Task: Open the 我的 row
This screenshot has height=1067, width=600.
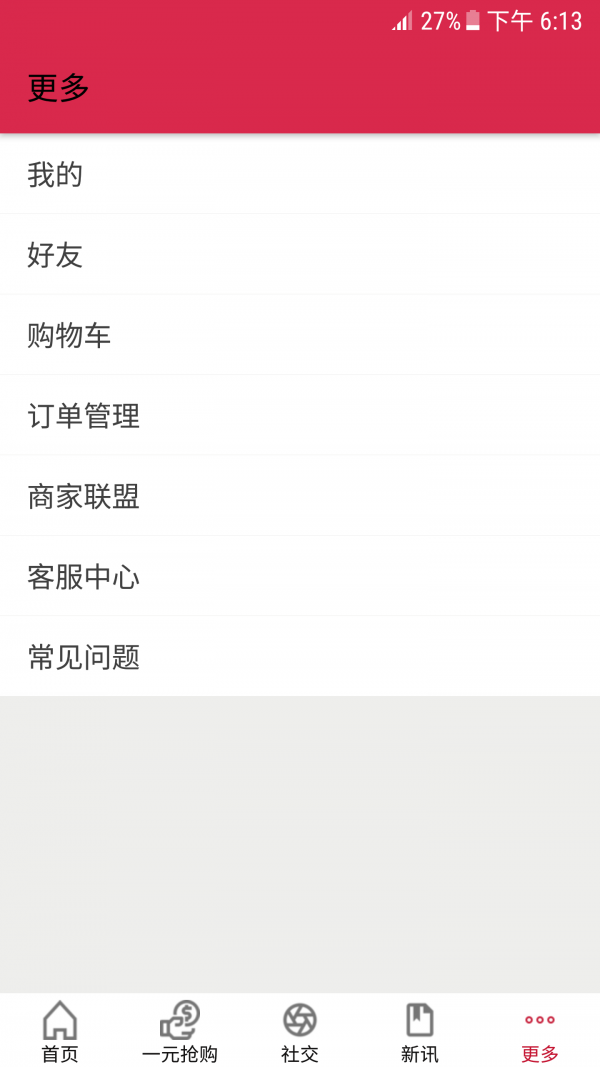Action: click(300, 174)
